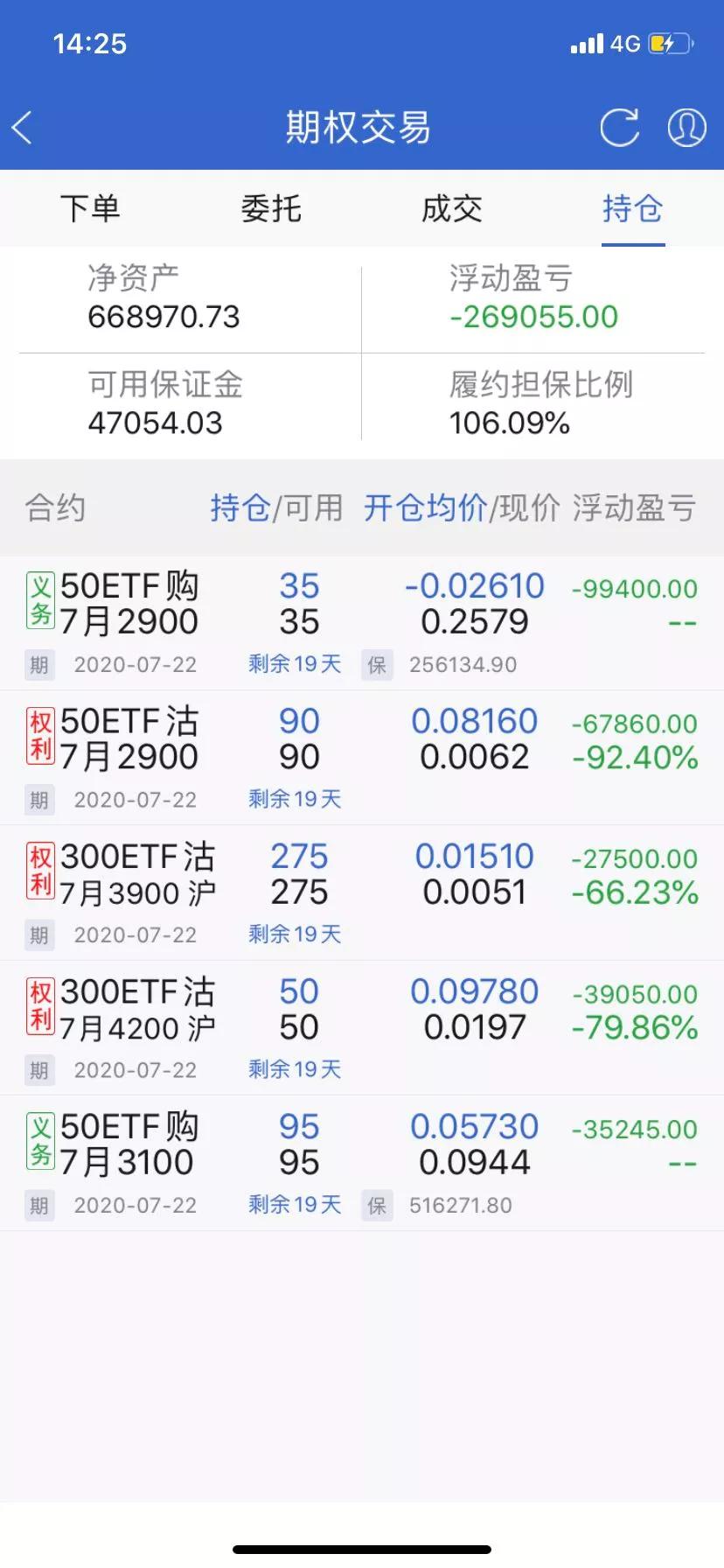
Task: Switch to the 委托 tab
Action: pyautogui.click(x=271, y=208)
